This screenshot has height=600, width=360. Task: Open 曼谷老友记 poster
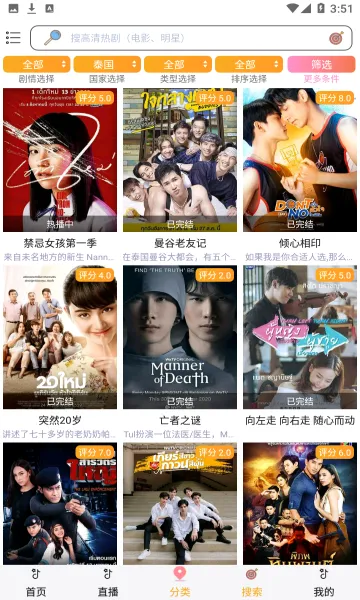click(x=180, y=160)
